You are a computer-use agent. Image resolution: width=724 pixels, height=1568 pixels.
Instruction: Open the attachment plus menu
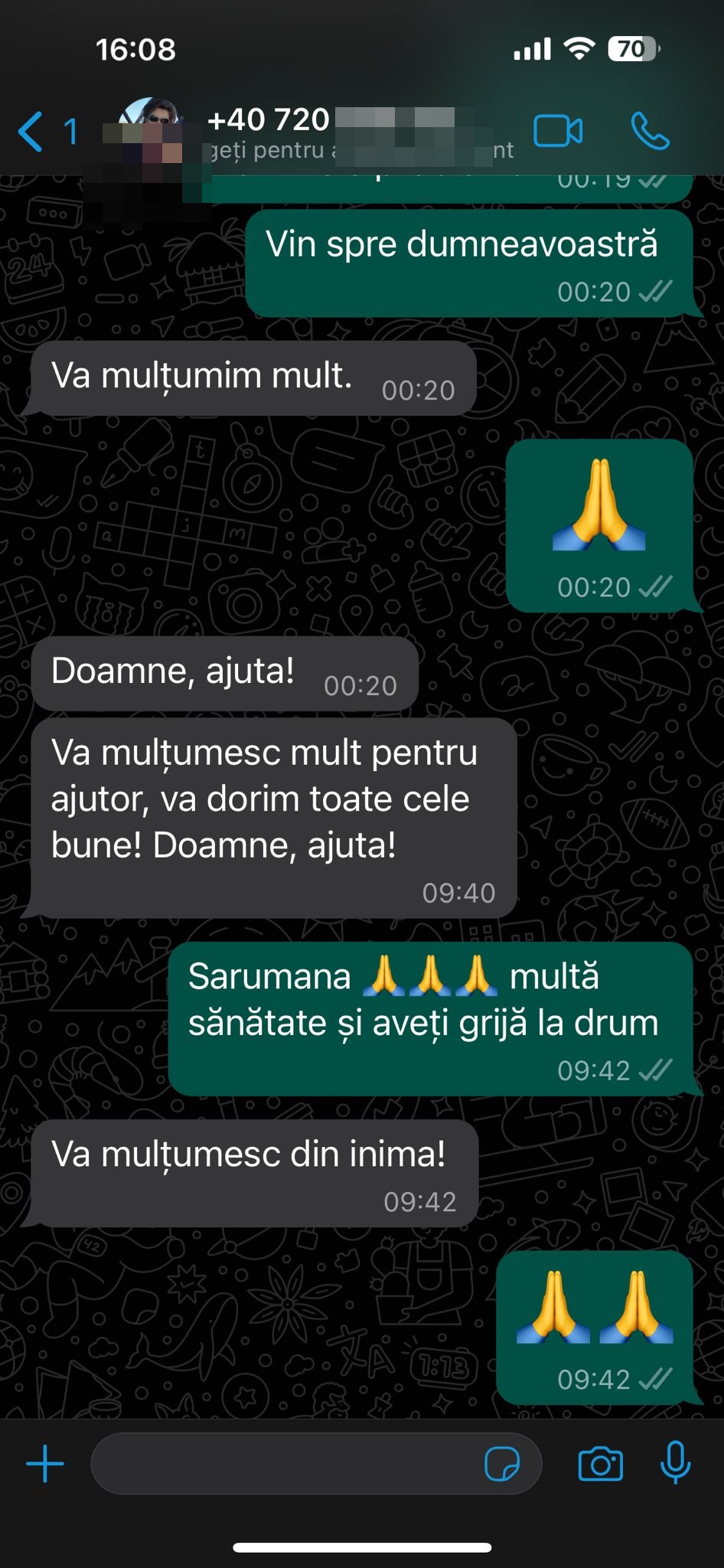tap(45, 1464)
